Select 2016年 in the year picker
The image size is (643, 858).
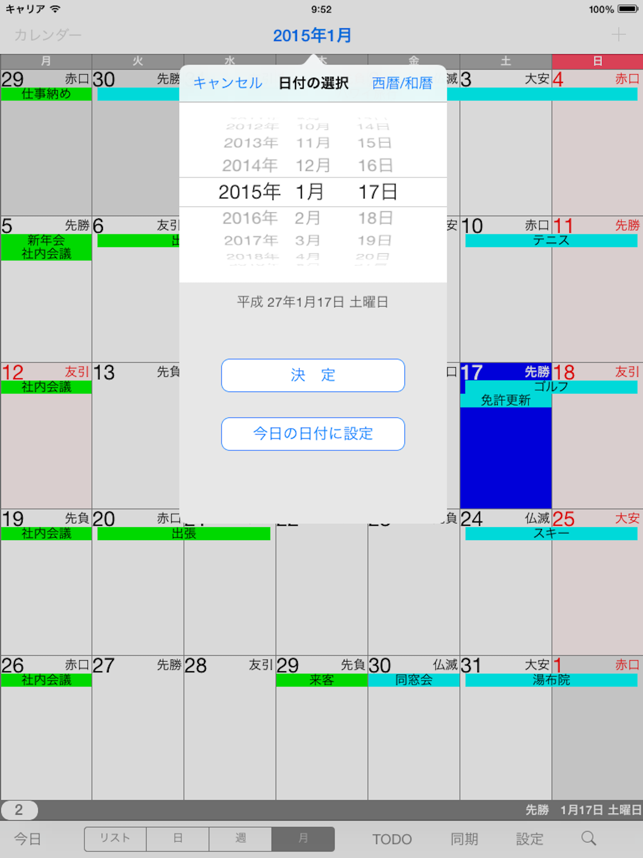[249, 218]
